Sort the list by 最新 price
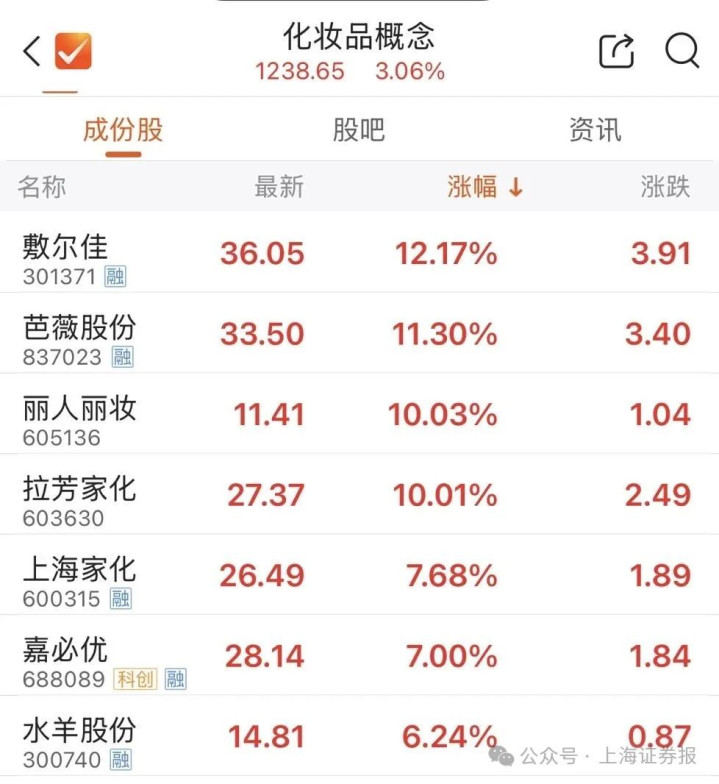This screenshot has height=784, width=719. tap(279, 187)
